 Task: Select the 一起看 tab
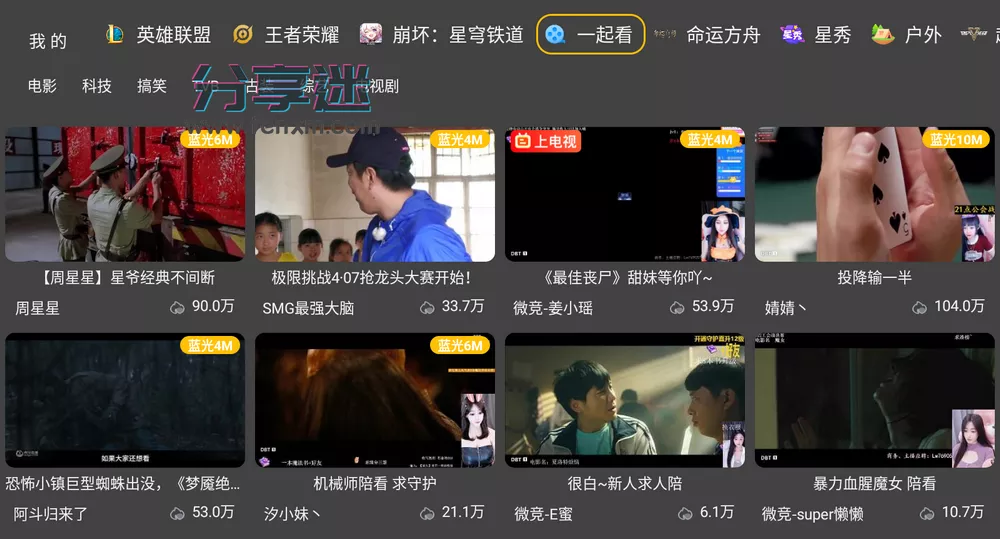pos(590,35)
